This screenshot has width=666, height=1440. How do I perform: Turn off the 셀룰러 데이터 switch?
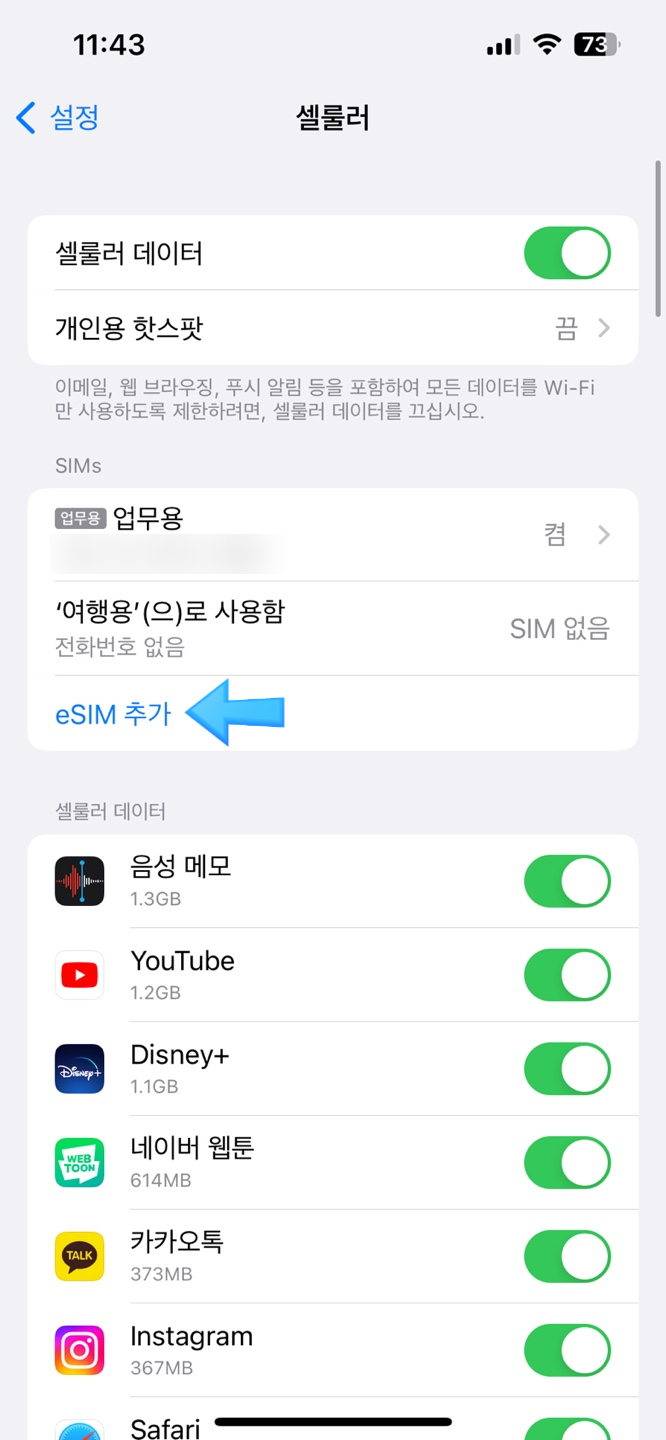point(566,253)
